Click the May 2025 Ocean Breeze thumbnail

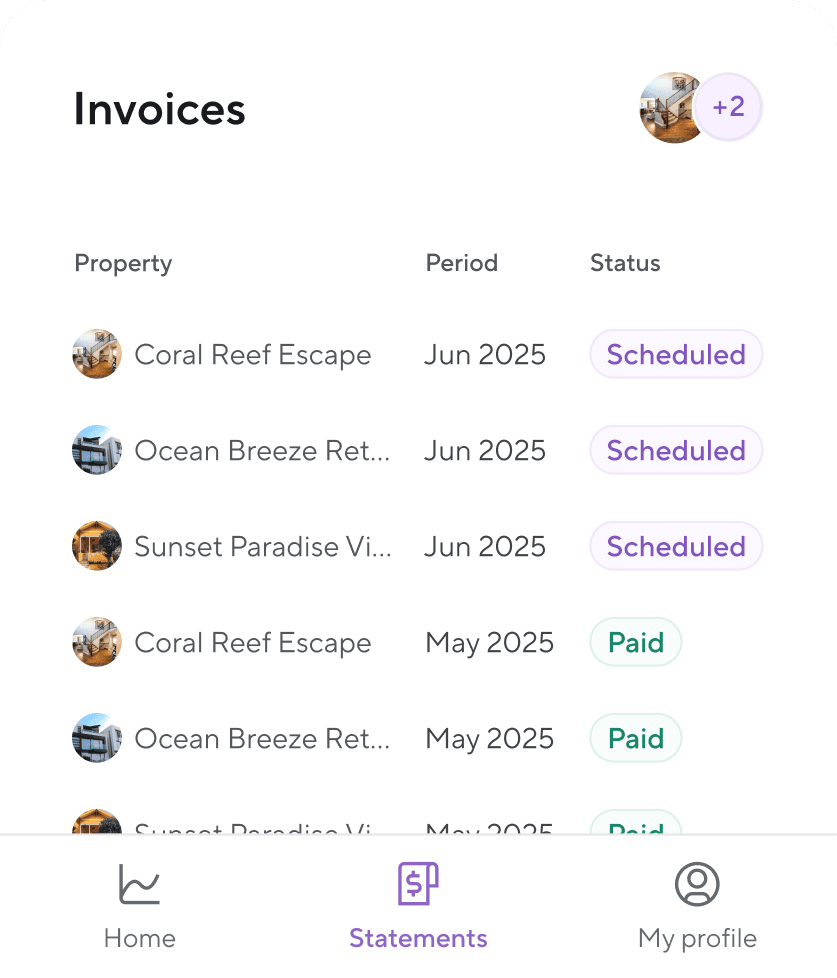[x=97, y=738]
